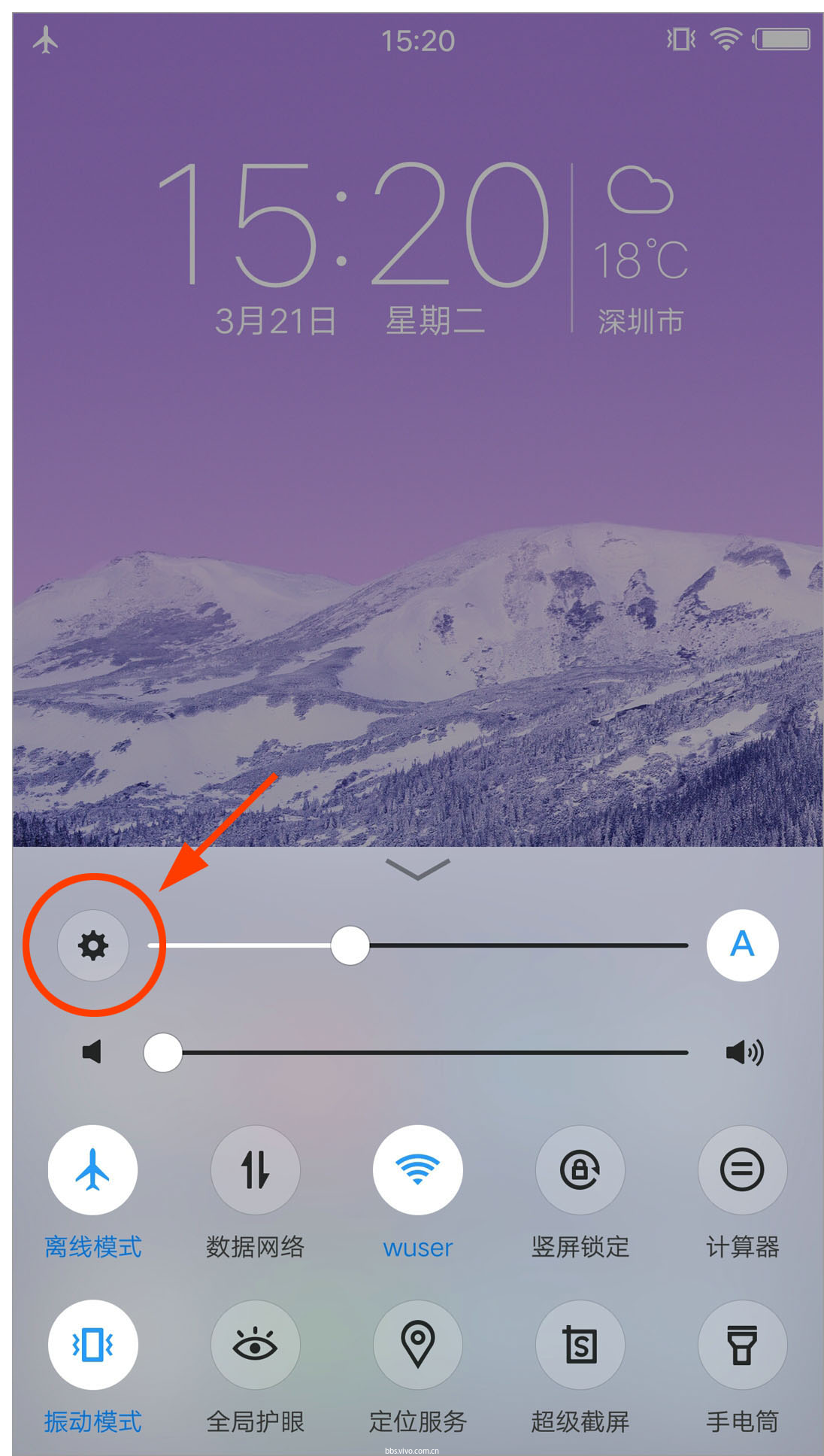Enable location service (定位服务)

pos(417,1344)
